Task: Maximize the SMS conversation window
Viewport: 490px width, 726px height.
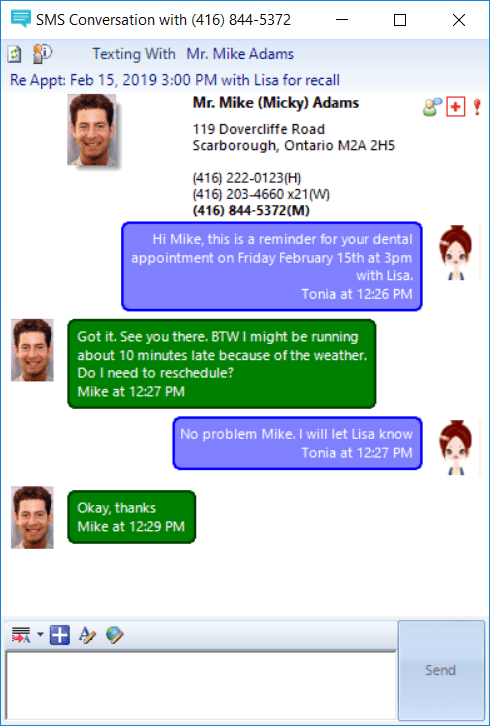Action: pyautogui.click(x=400, y=20)
